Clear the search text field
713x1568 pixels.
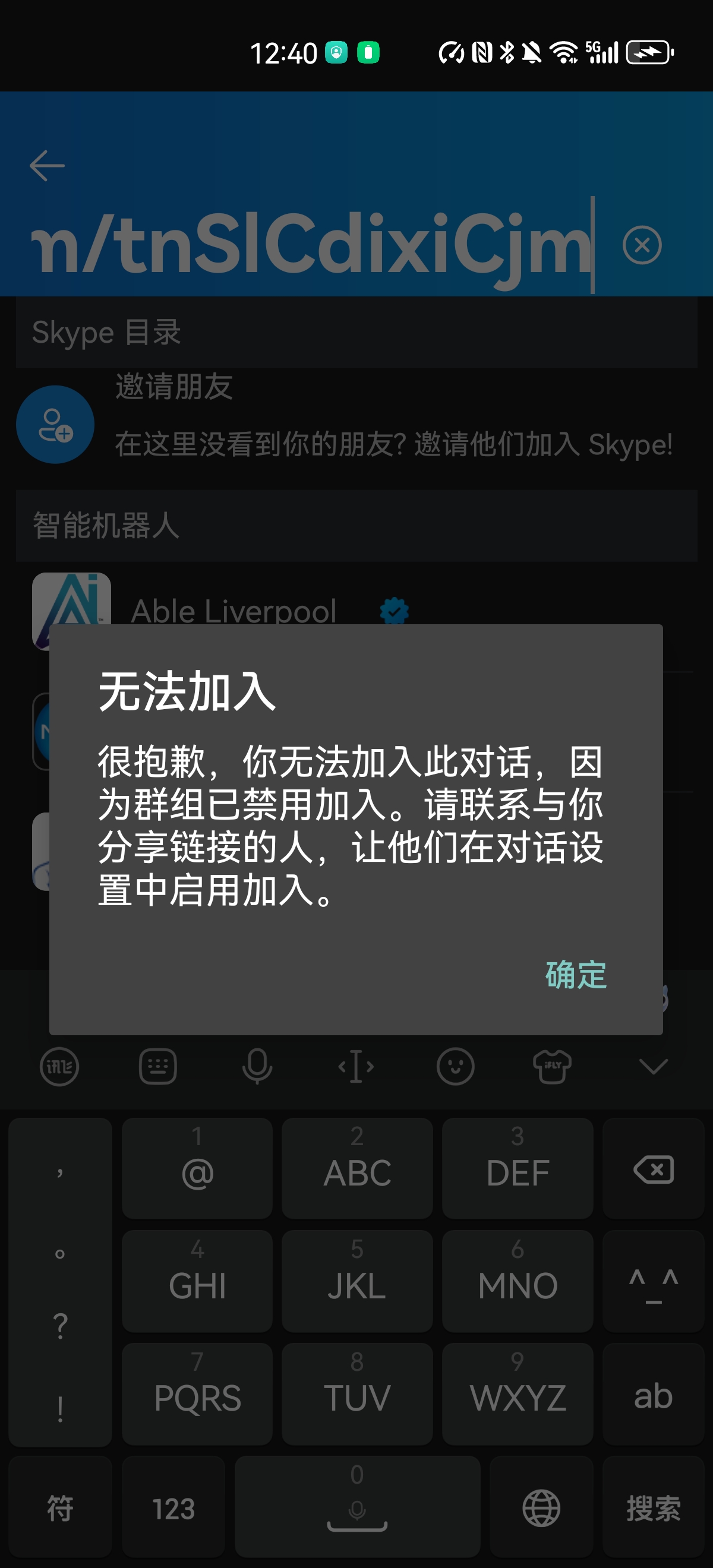(x=642, y=245)
